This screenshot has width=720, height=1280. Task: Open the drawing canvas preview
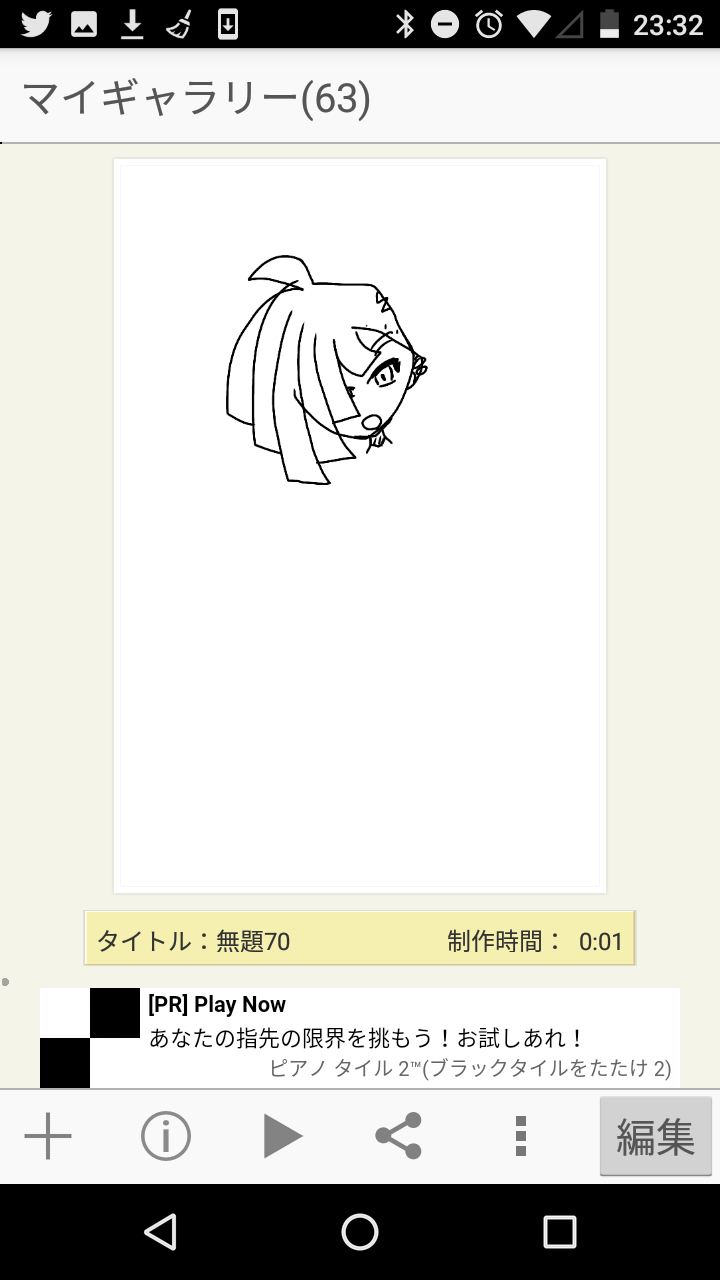click(360, 526)
